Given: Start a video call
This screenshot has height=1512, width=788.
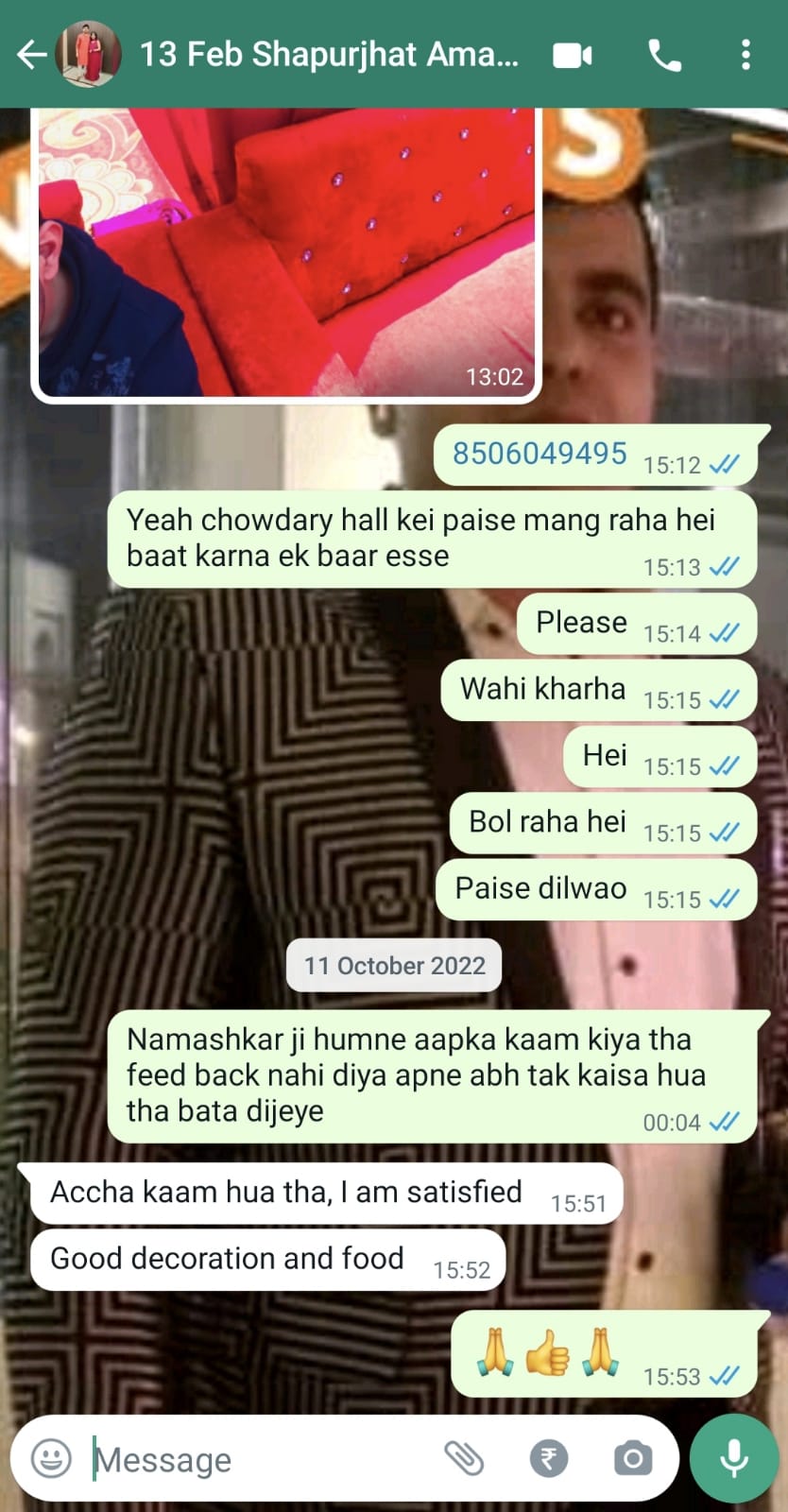Looking at the screenshot, I should (572, 55).
